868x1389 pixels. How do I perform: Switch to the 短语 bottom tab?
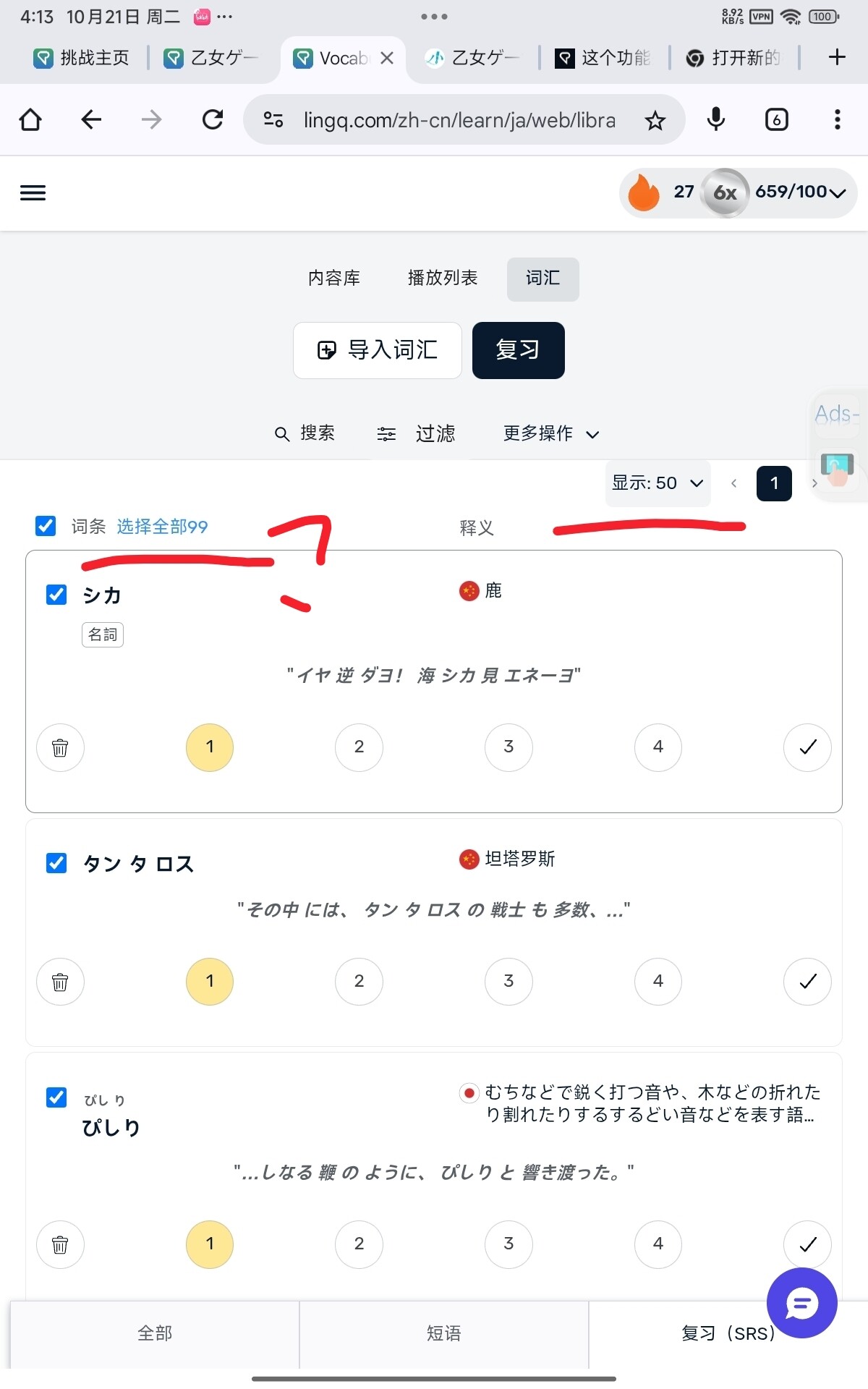443,1333
